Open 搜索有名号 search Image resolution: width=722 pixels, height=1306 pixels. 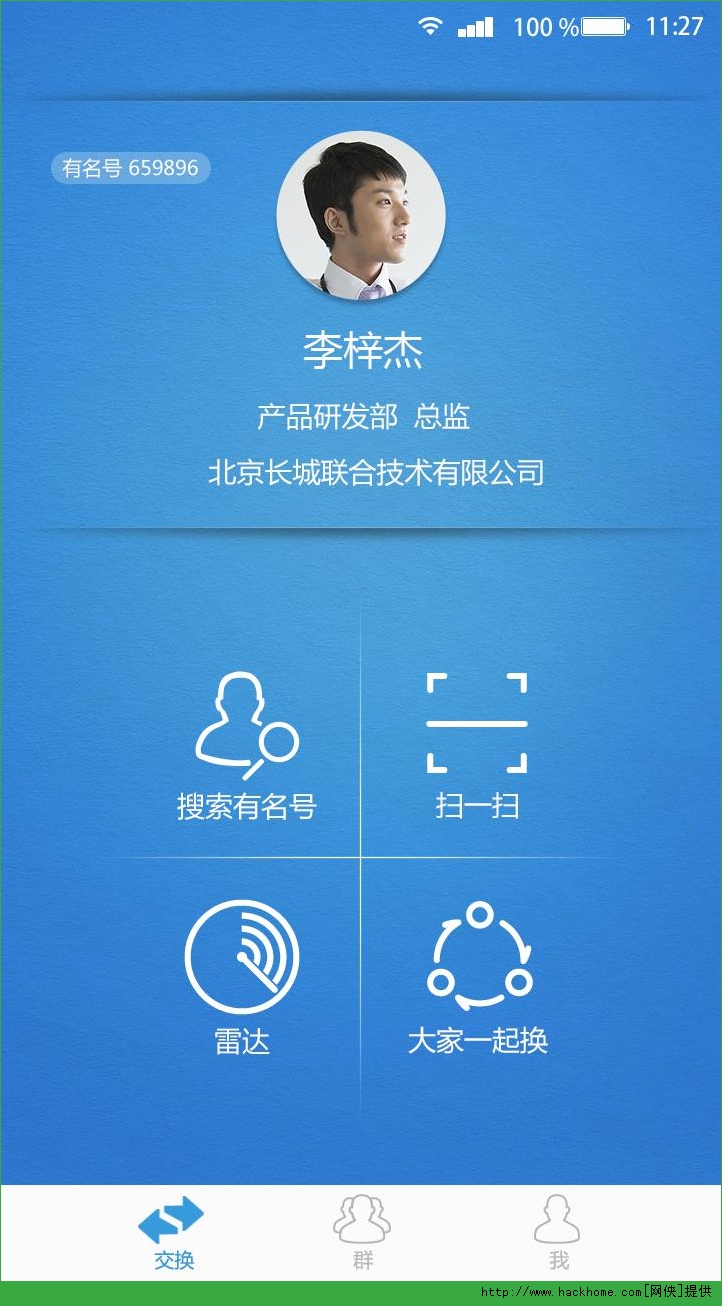click(246, 746)
